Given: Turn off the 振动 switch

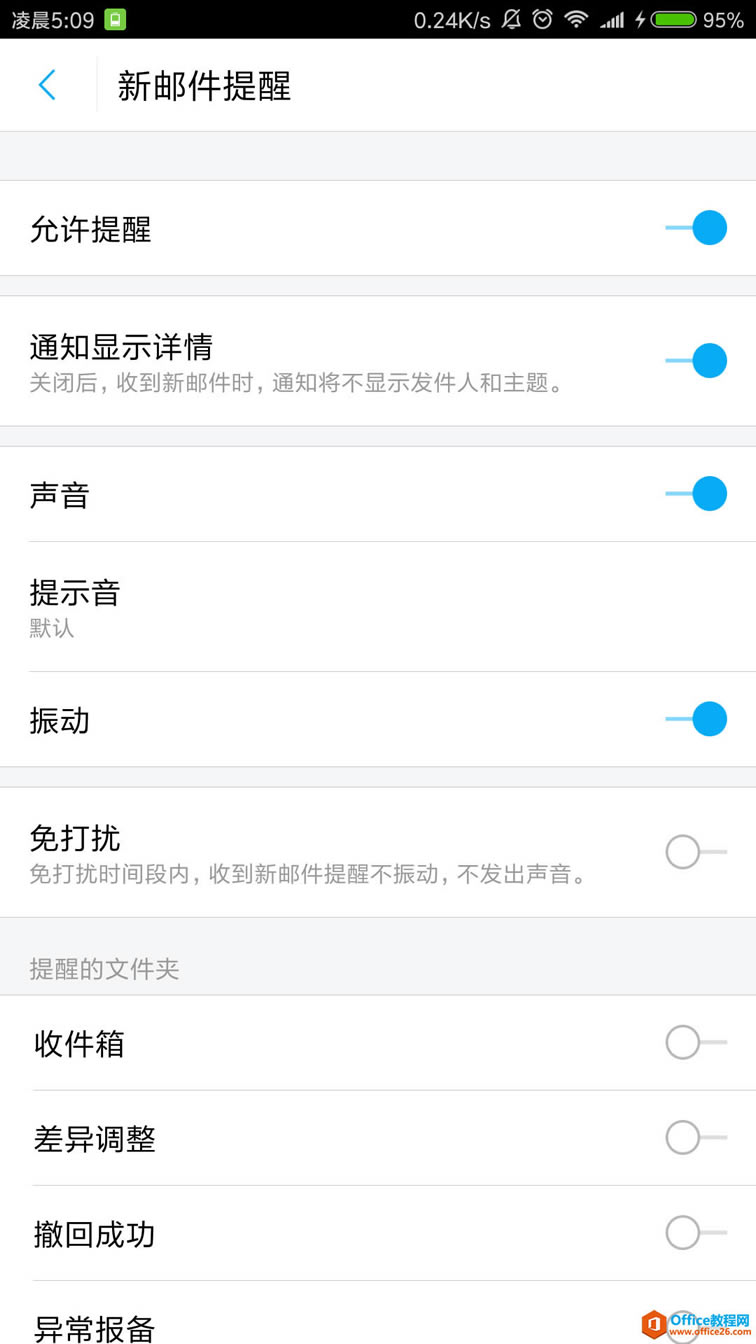Looking at the screenshot, I should click(696, 719).
